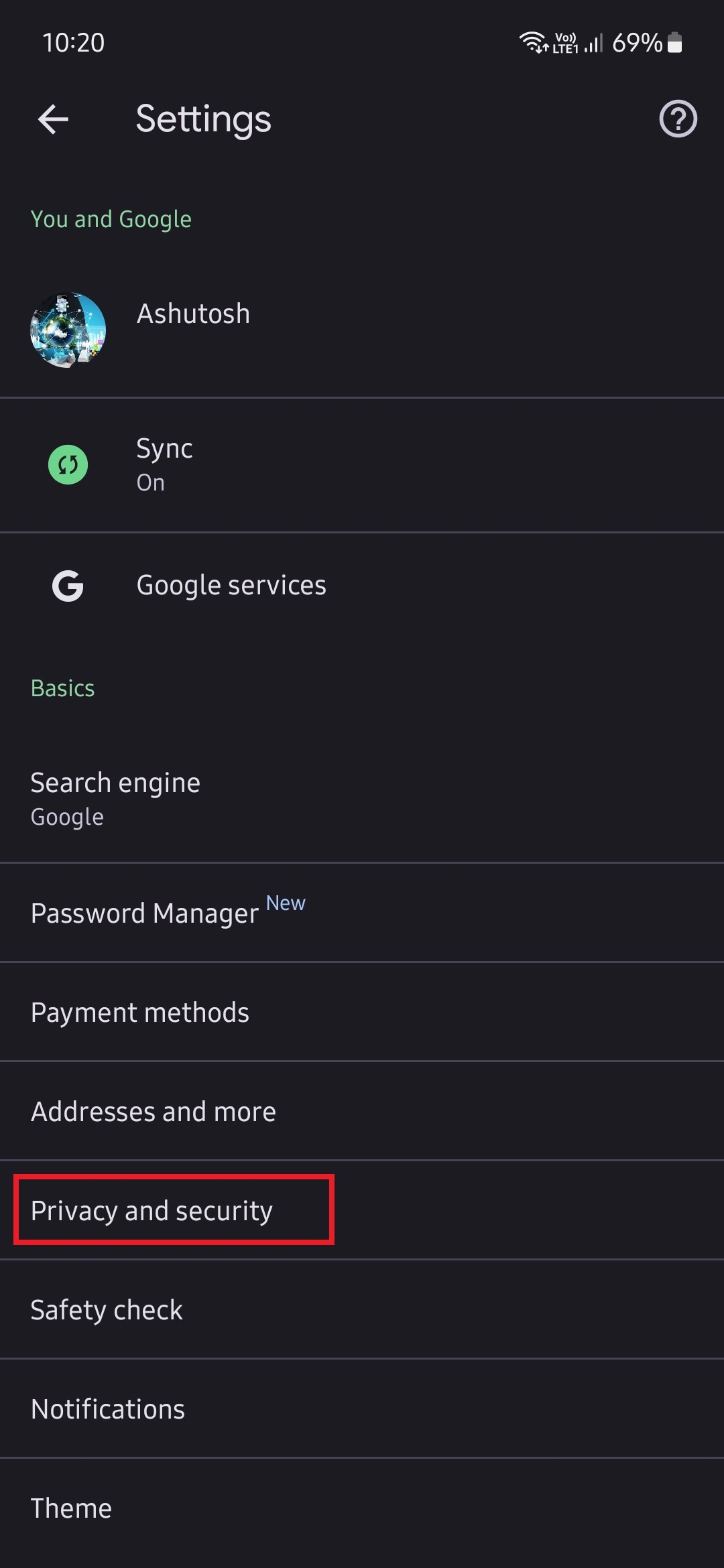
Task: Open Theme selection options
Action: [268, 1508]
